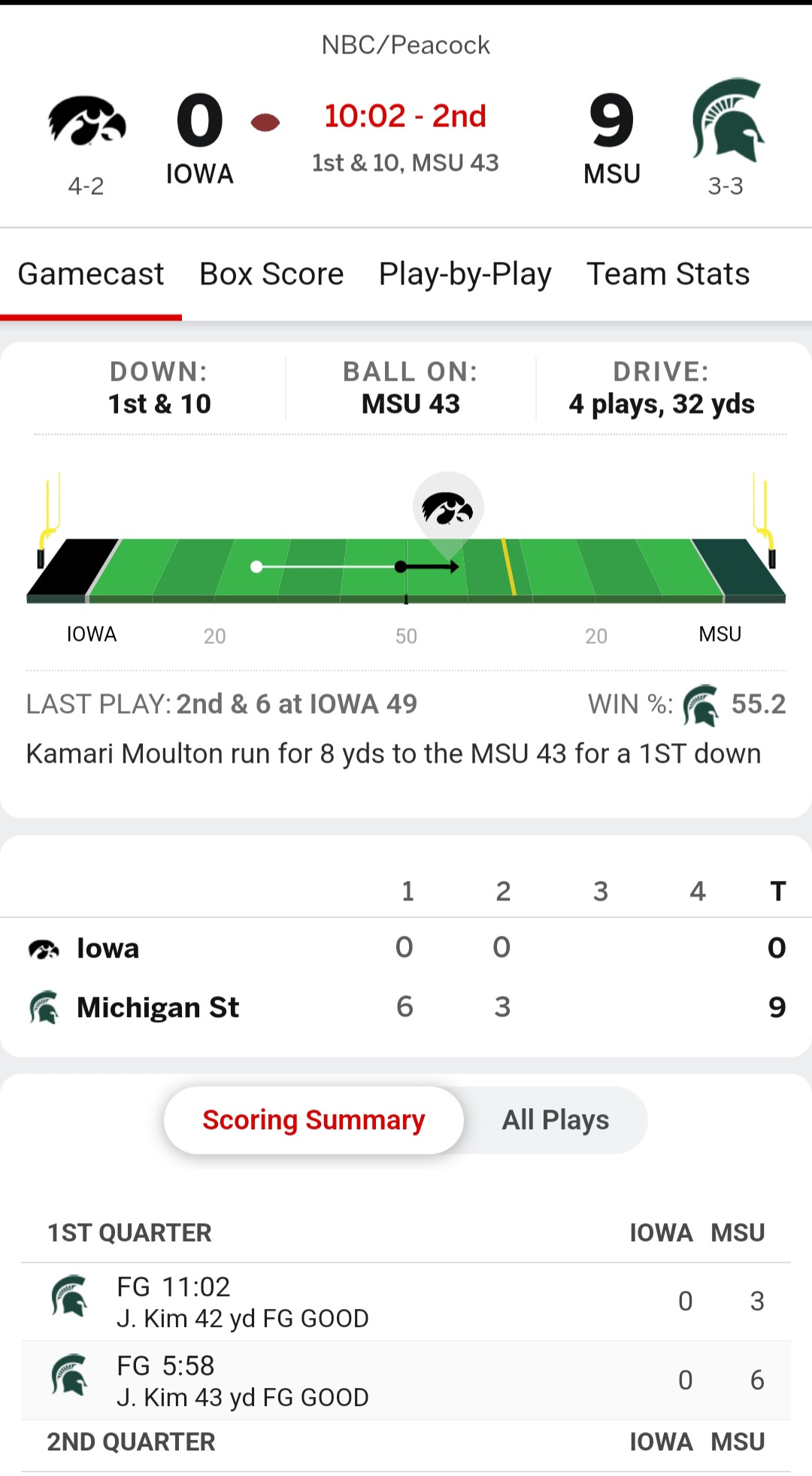Select the Team Stats tab
The image size is (812, 1476).
point(668,274)
